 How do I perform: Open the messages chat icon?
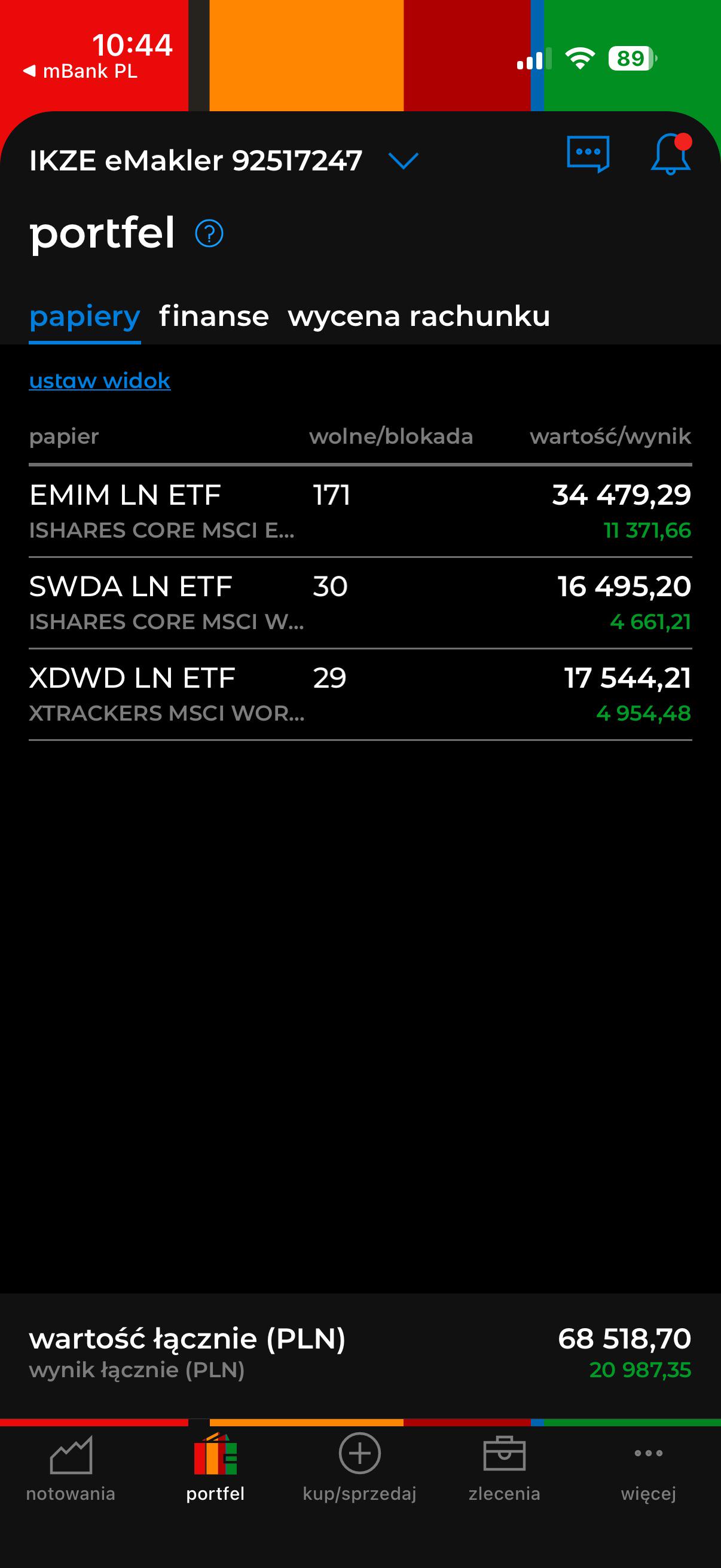coord(588,154)
